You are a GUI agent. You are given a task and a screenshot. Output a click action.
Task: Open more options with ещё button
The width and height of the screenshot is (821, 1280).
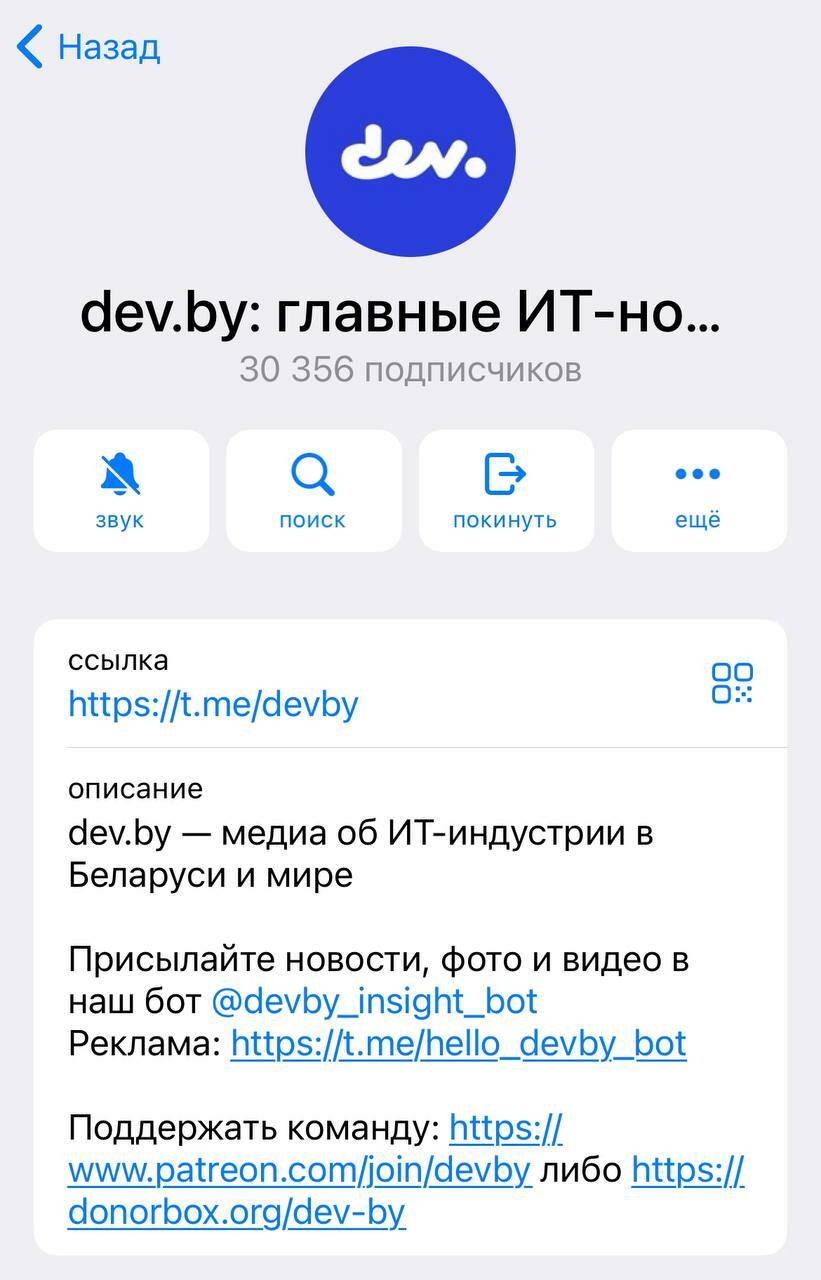(x=698, y=490)
